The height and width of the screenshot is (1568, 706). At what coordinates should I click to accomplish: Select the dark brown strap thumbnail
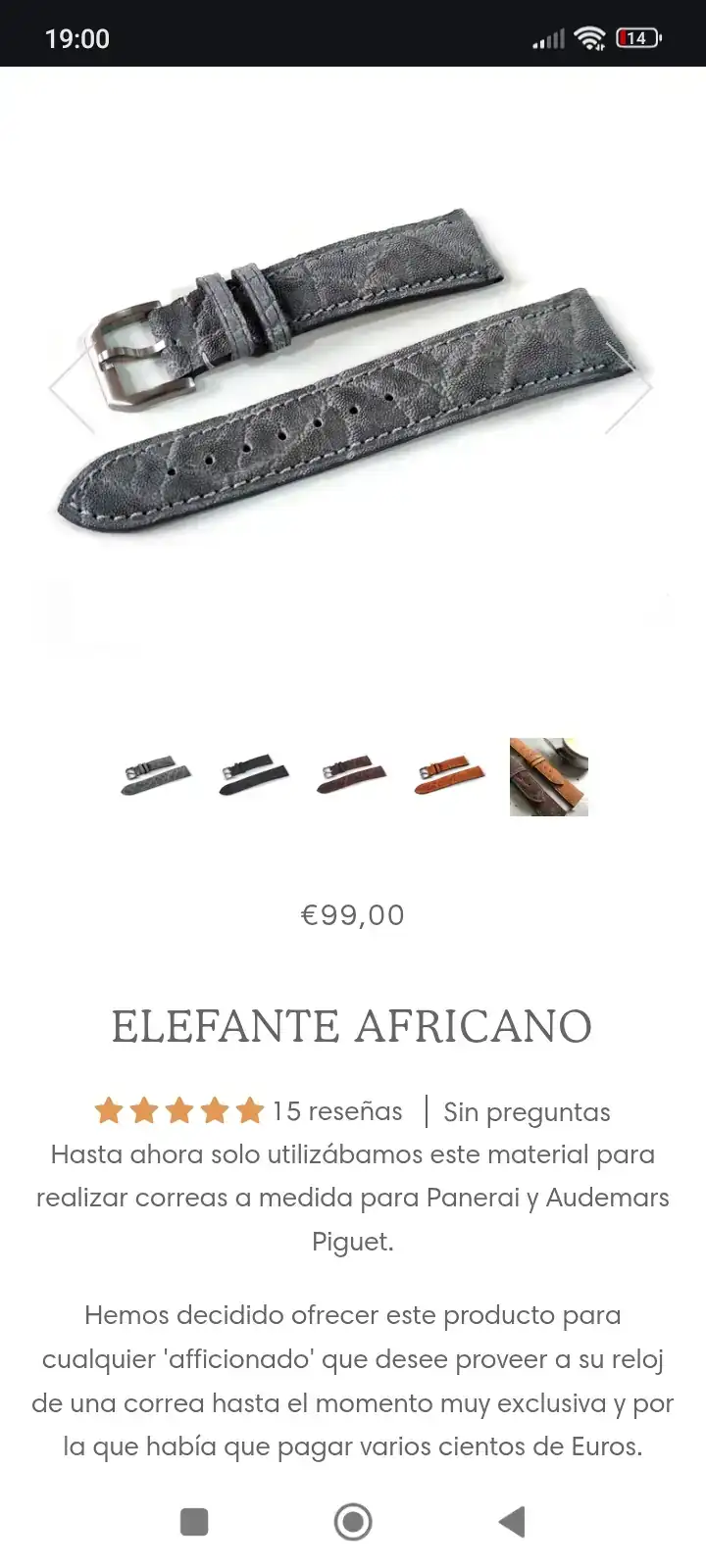pos(352,776)
